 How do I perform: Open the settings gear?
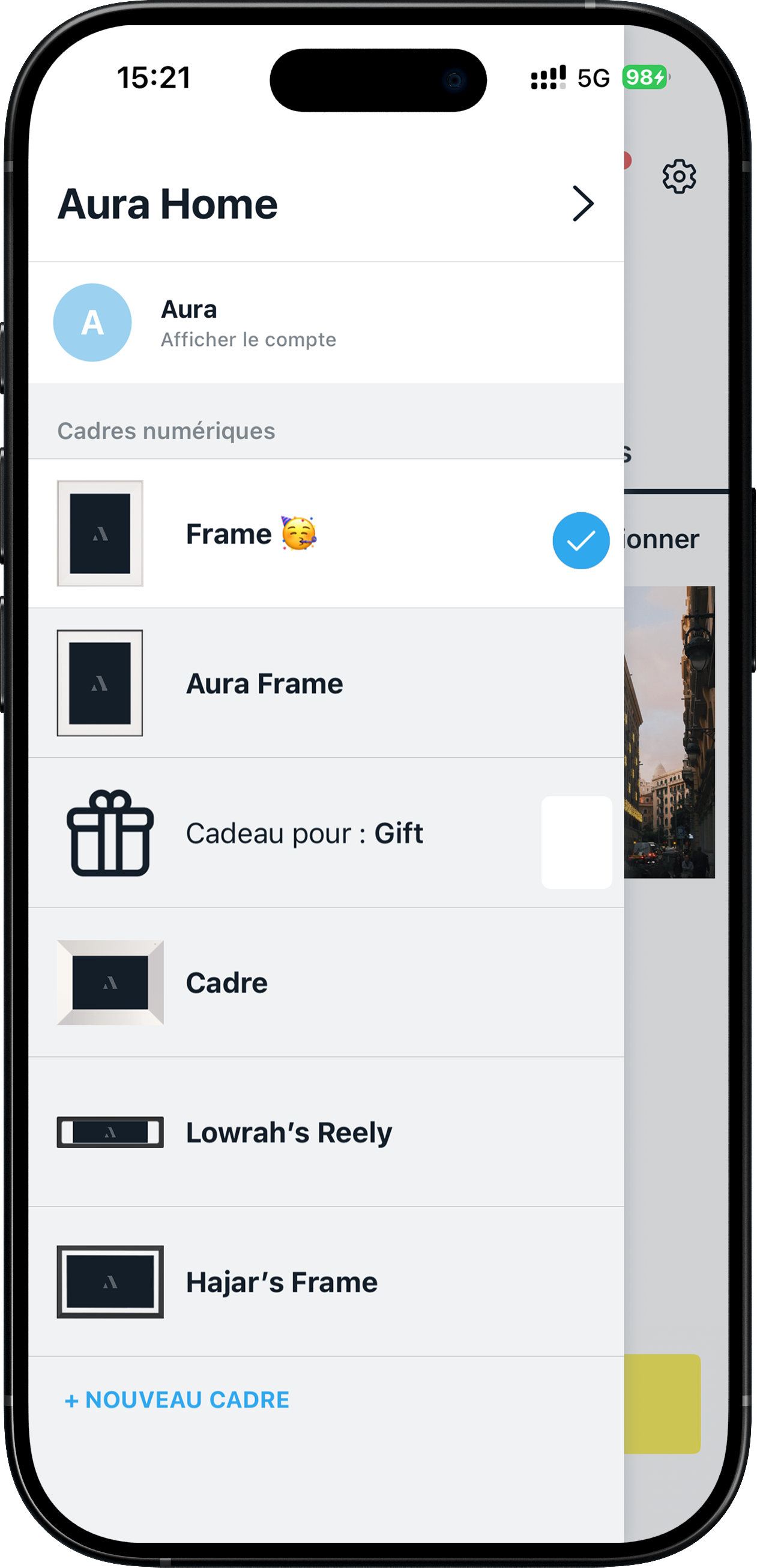[x=679, y=177]
